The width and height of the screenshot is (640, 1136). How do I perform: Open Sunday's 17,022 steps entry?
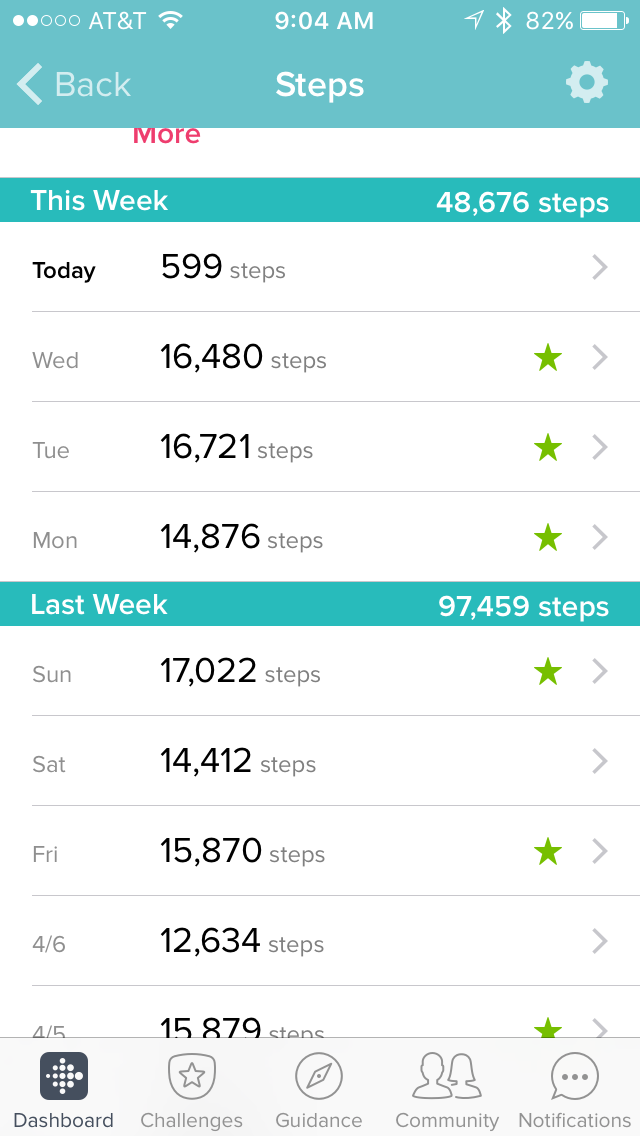[320, 672]
